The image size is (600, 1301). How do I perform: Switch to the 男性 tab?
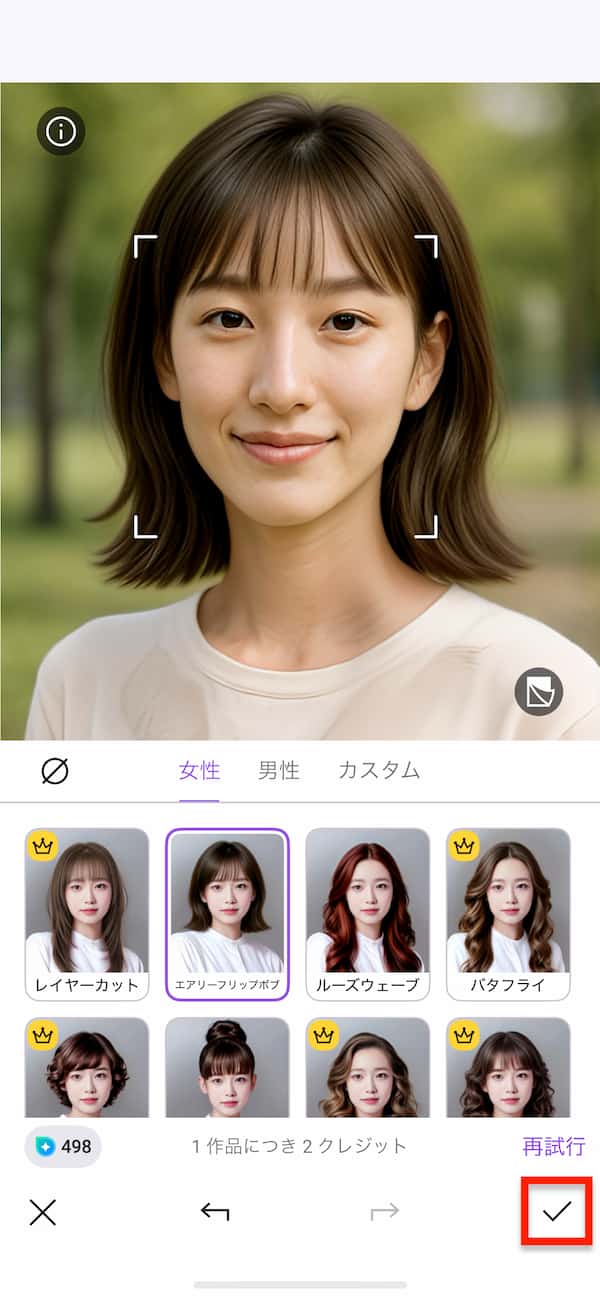click(278, 771)
